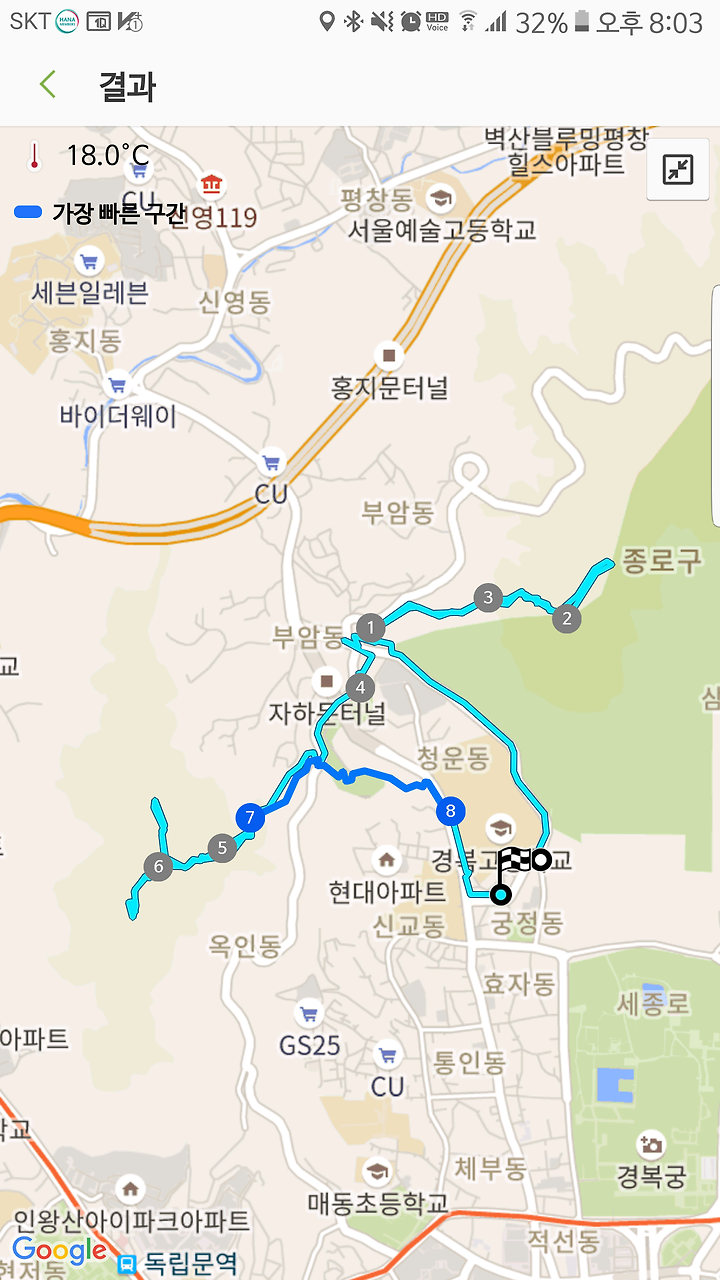
Task: Select route marker number 6
Action: pyautogui.click(x=157, y=866)
